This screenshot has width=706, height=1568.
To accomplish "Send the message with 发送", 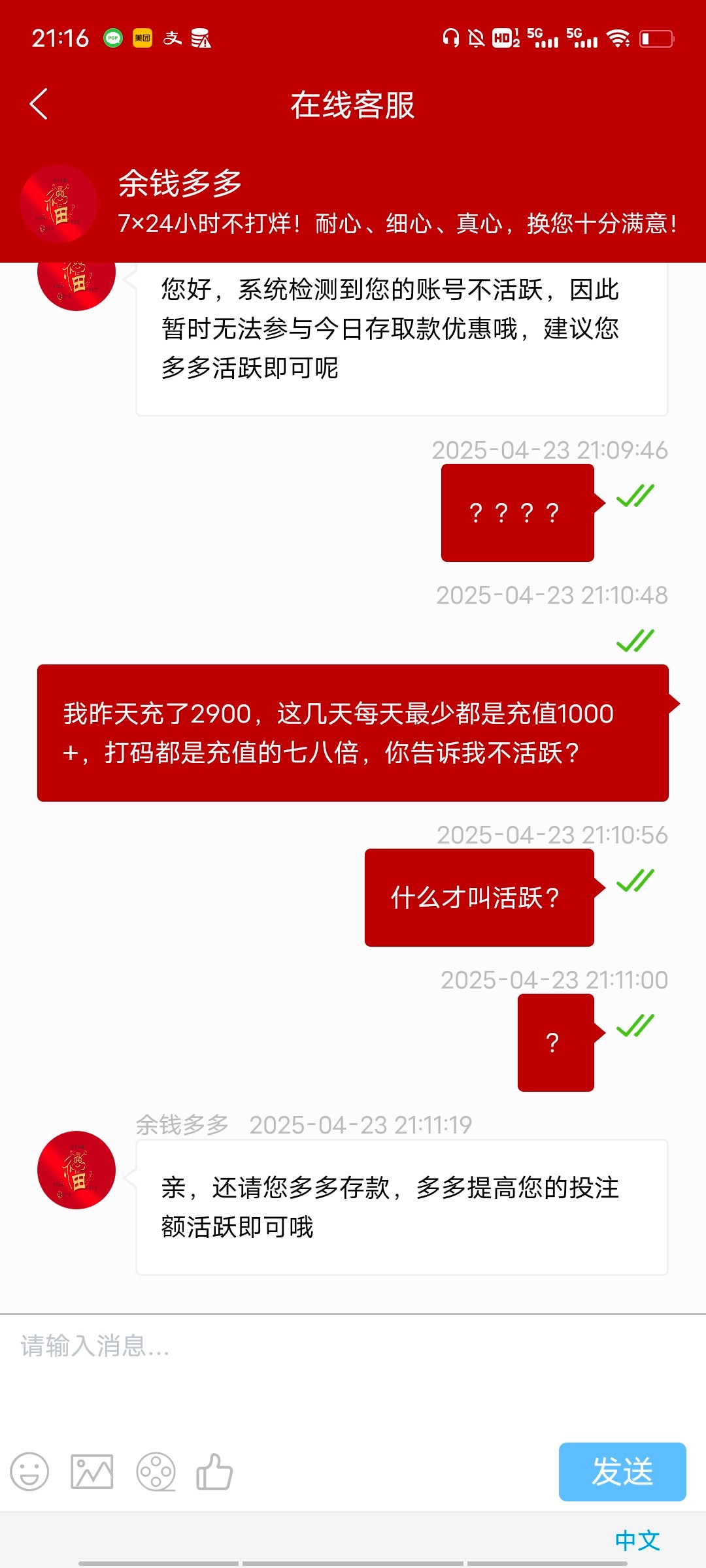I will coord(622,1472).
